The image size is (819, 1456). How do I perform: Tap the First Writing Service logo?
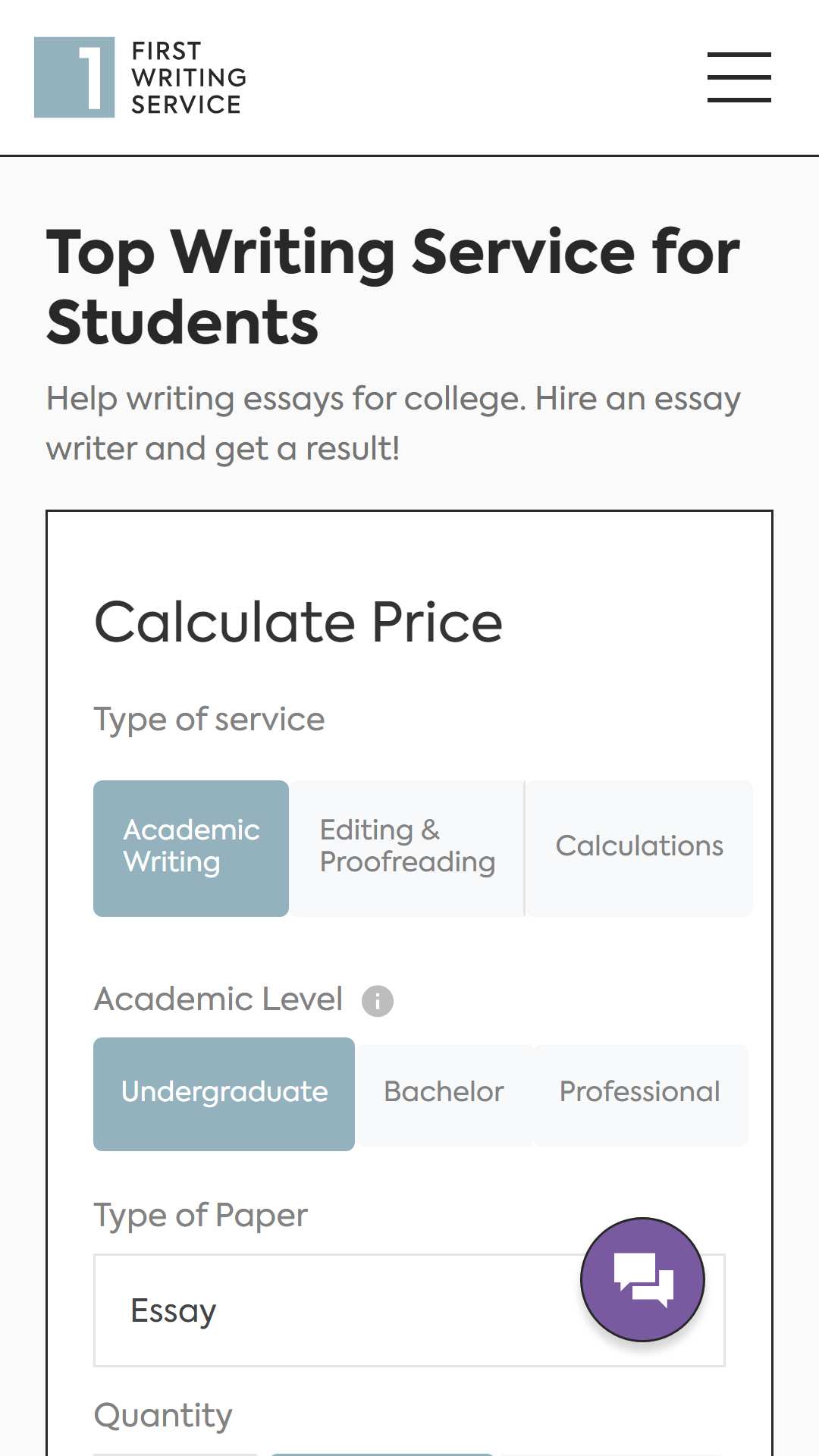point(140,77)
